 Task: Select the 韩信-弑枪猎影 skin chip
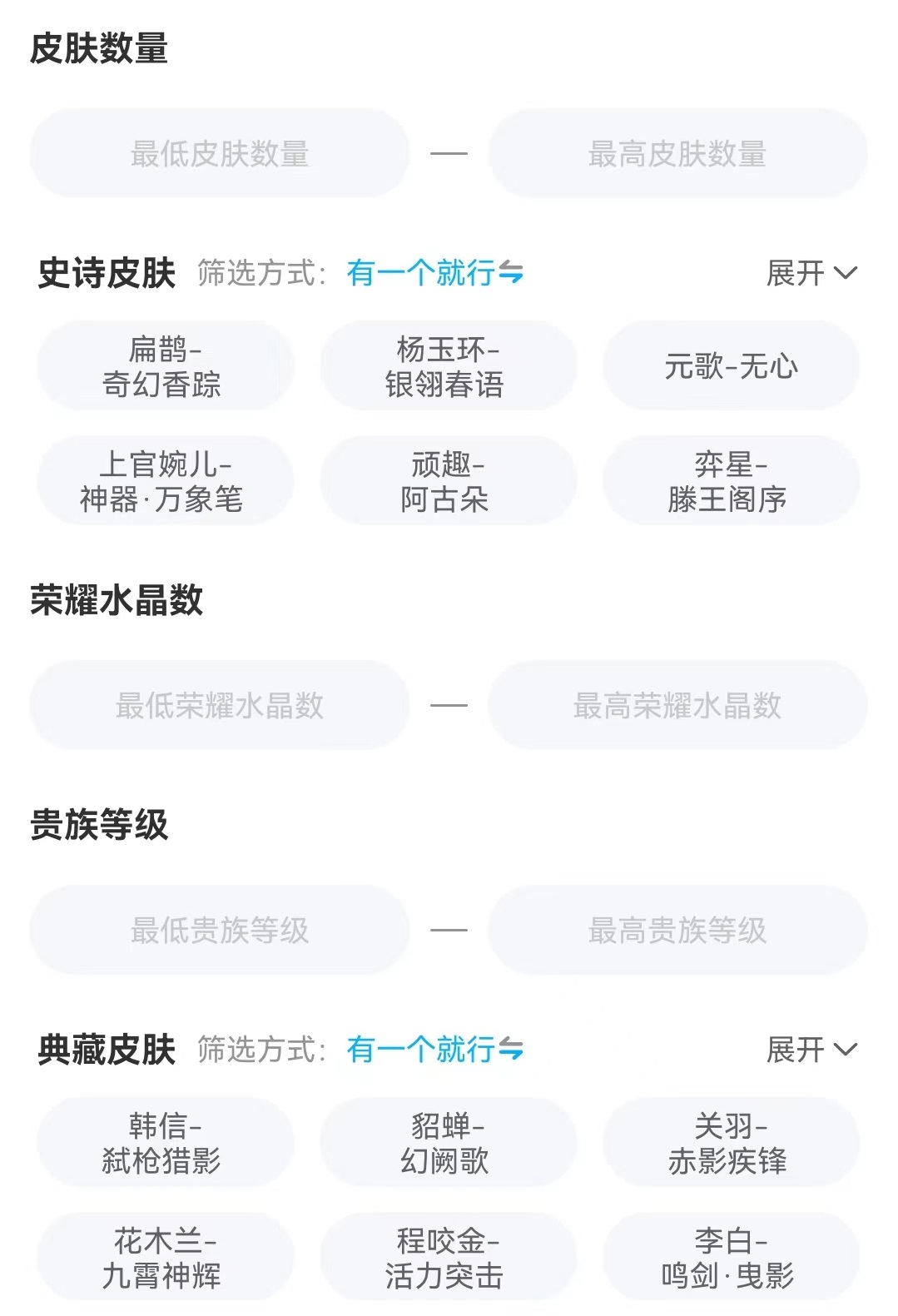162,1143
